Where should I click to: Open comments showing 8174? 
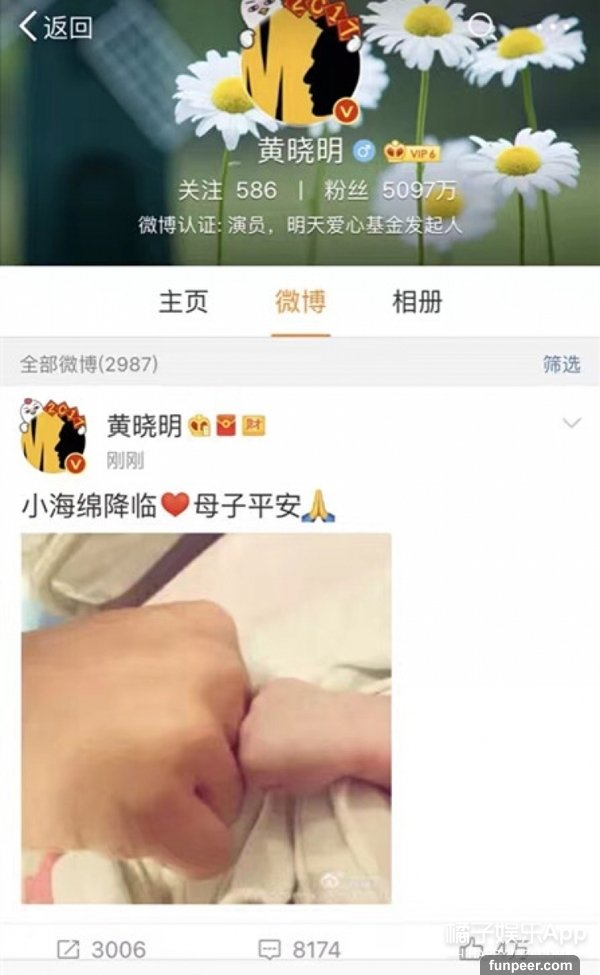click(x=300, y=948)
